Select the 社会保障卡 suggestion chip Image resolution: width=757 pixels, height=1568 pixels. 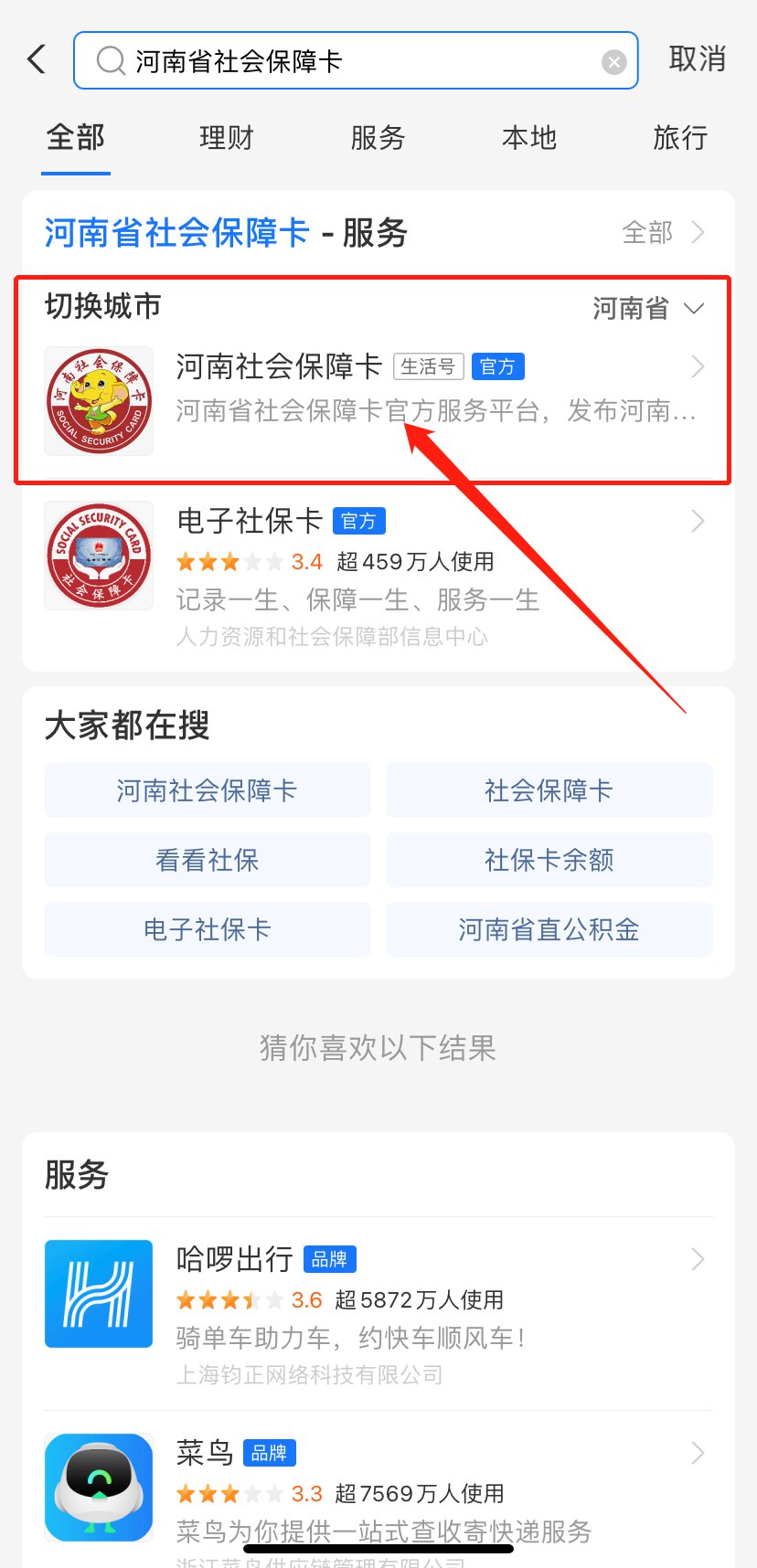point(549,790)
